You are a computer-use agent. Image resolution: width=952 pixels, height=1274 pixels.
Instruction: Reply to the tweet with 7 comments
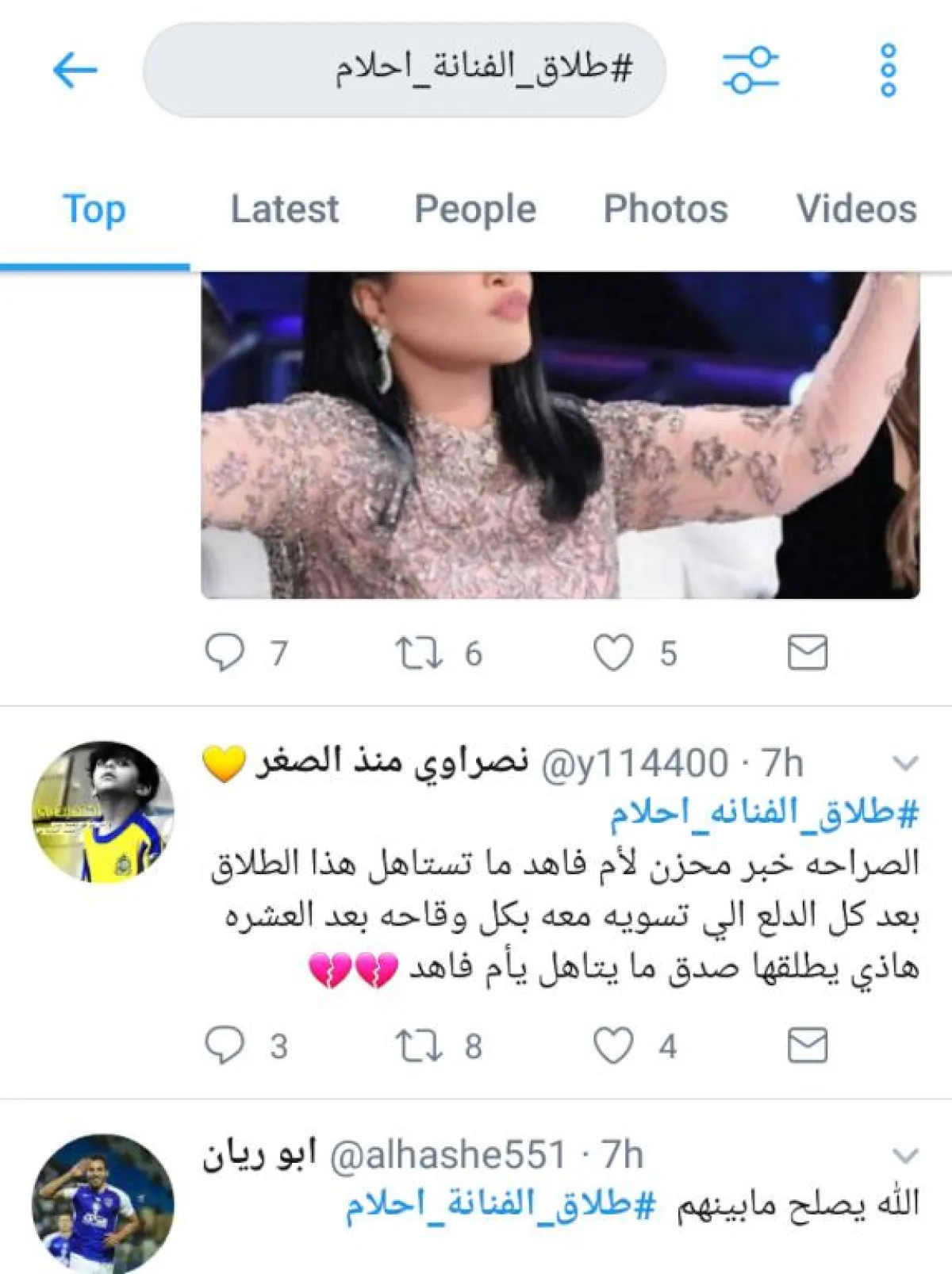click(x=225, y=653)
